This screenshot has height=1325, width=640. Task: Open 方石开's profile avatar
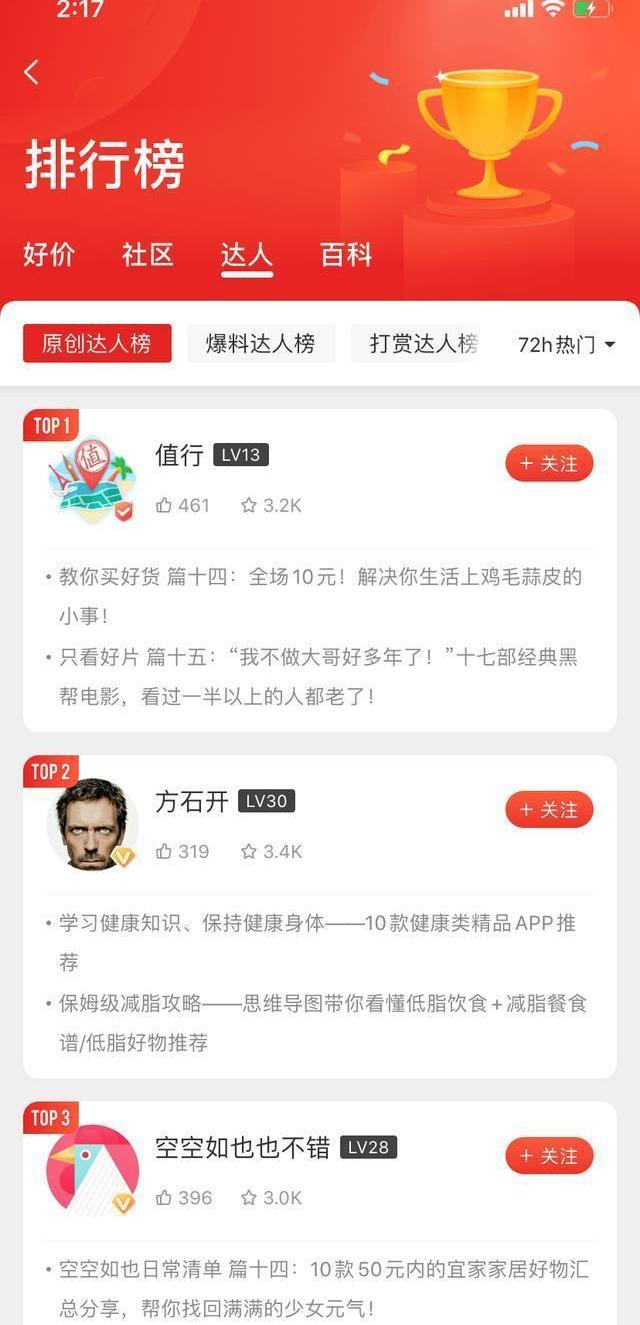coord(92,824)
